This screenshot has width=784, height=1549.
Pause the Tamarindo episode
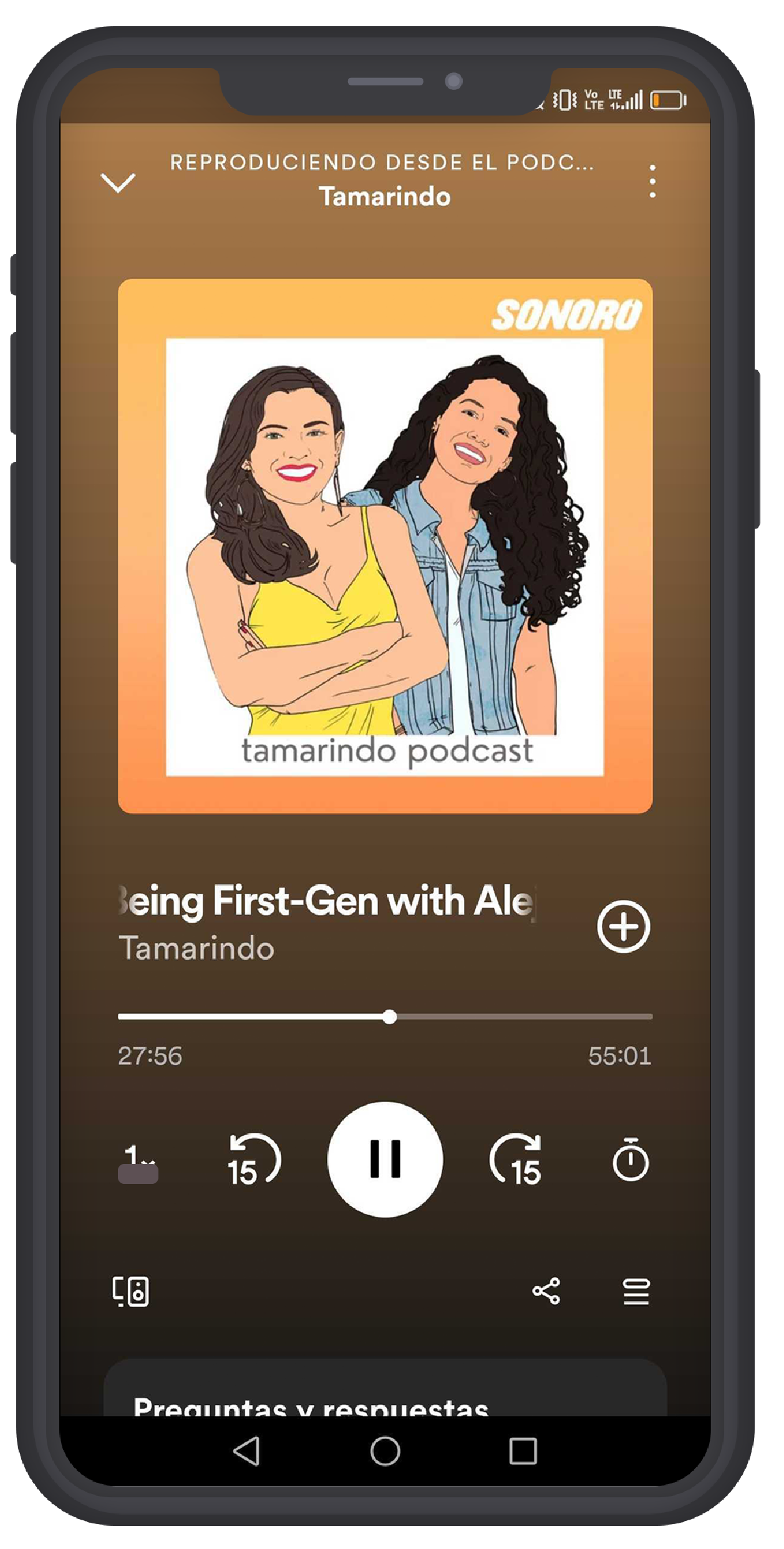385,1159
